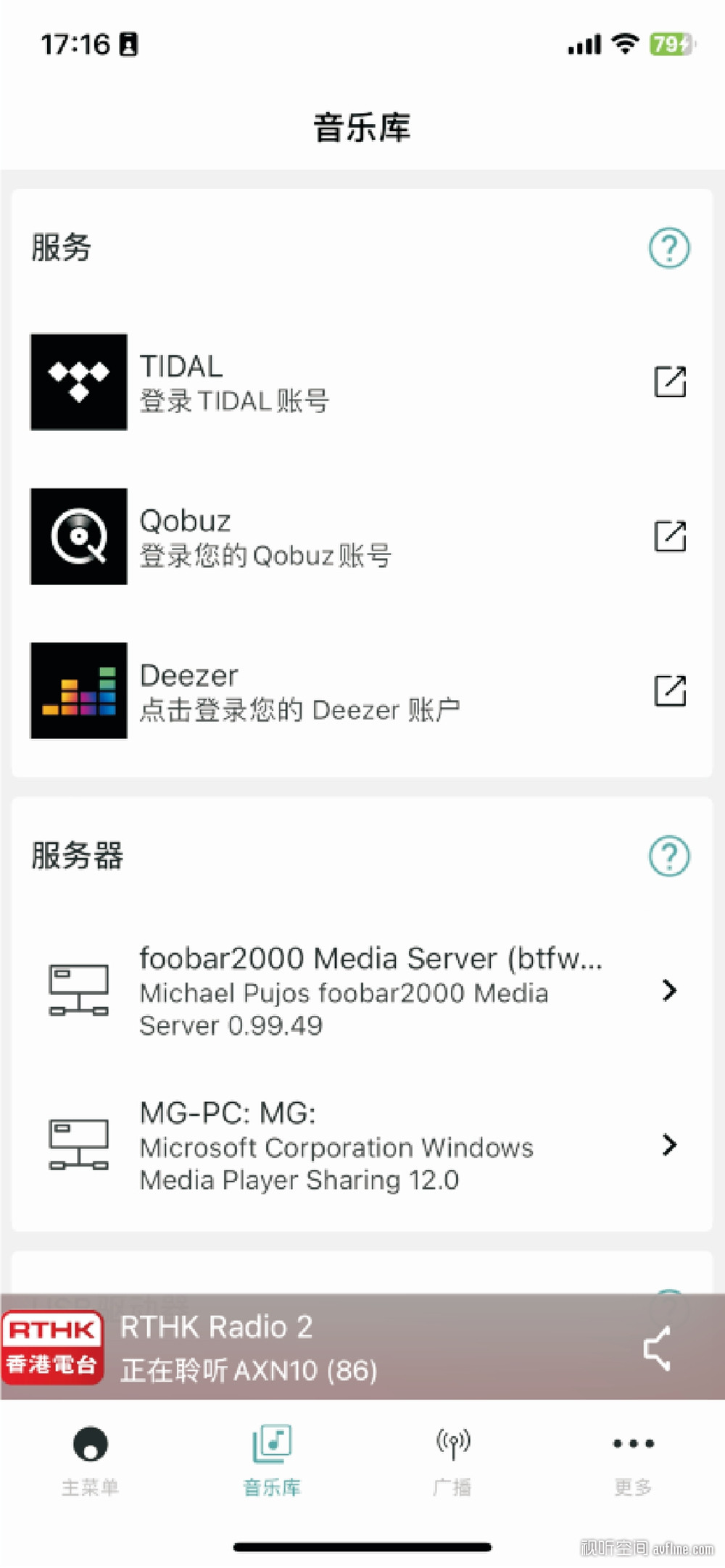
Task: Tap Qobuz external link icon
Action: pos(670,536)
